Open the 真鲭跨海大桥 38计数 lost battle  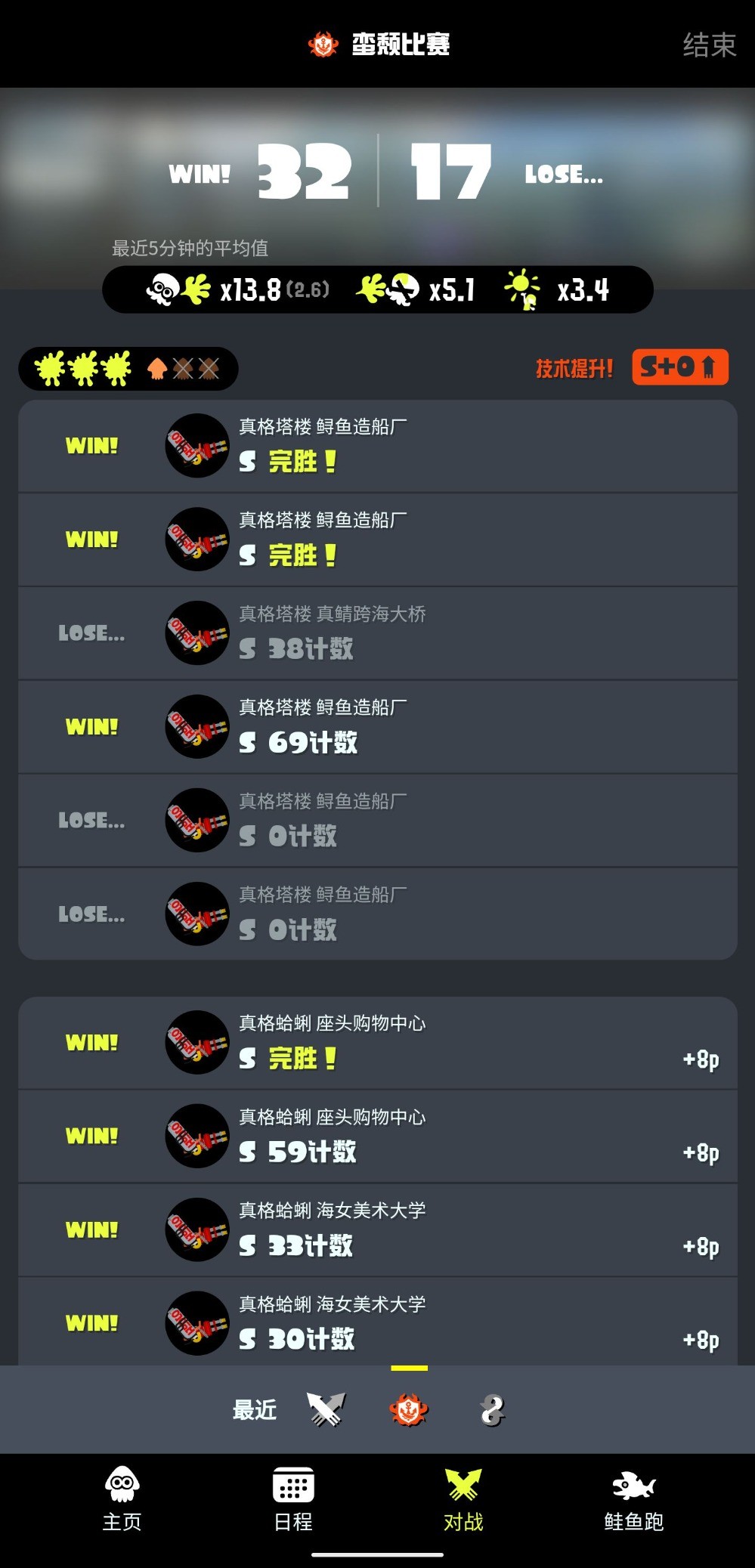click(378, 633)
